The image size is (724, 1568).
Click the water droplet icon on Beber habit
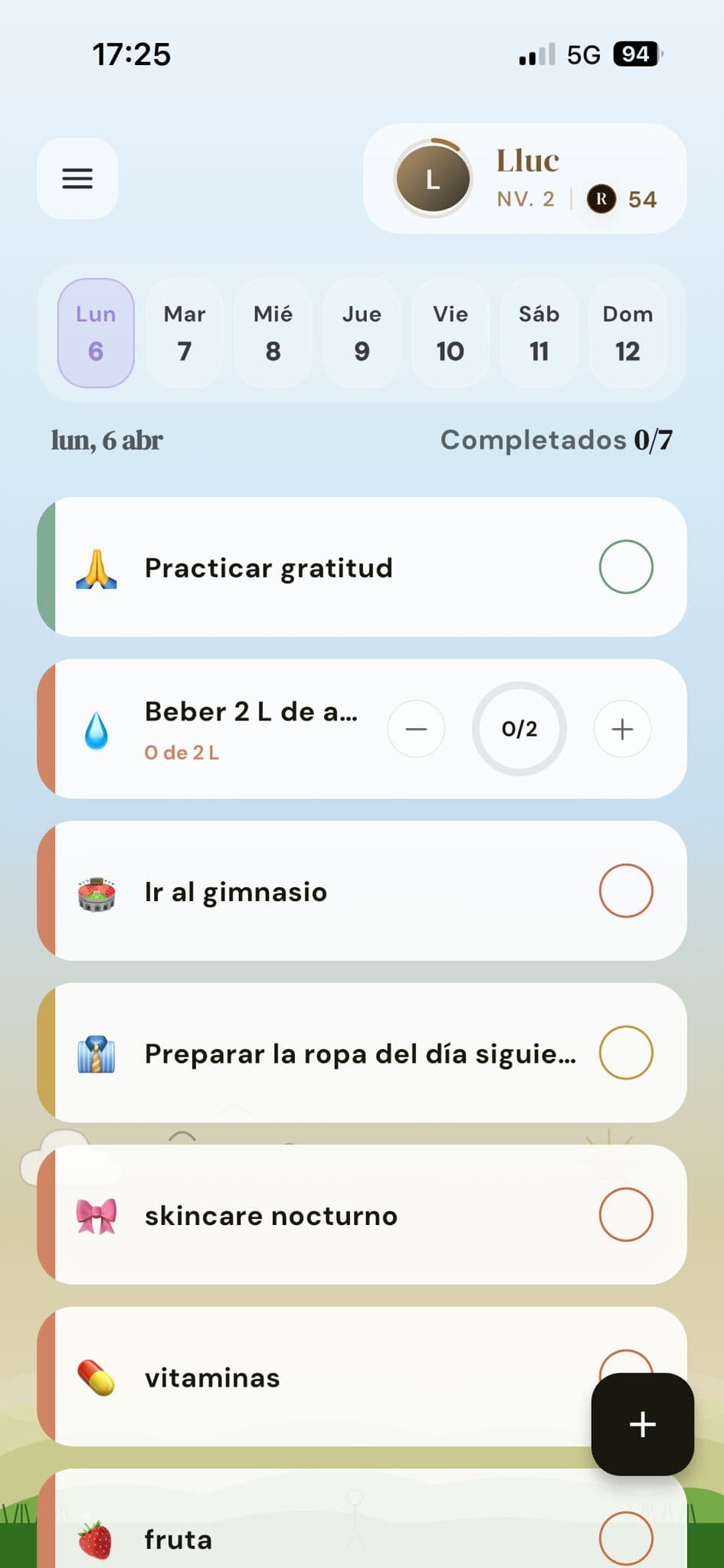pyautogui.click(x=97, y=729)
